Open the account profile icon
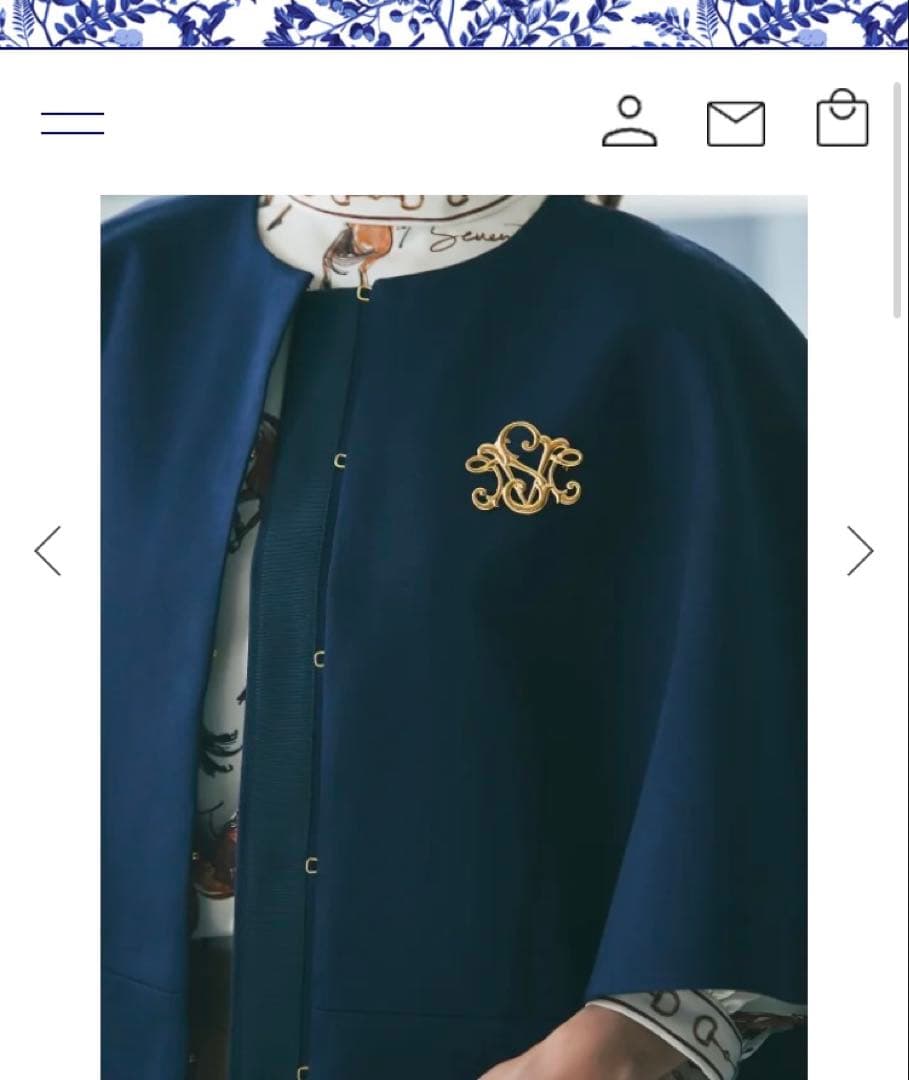909x1080 pixels. 629,122
